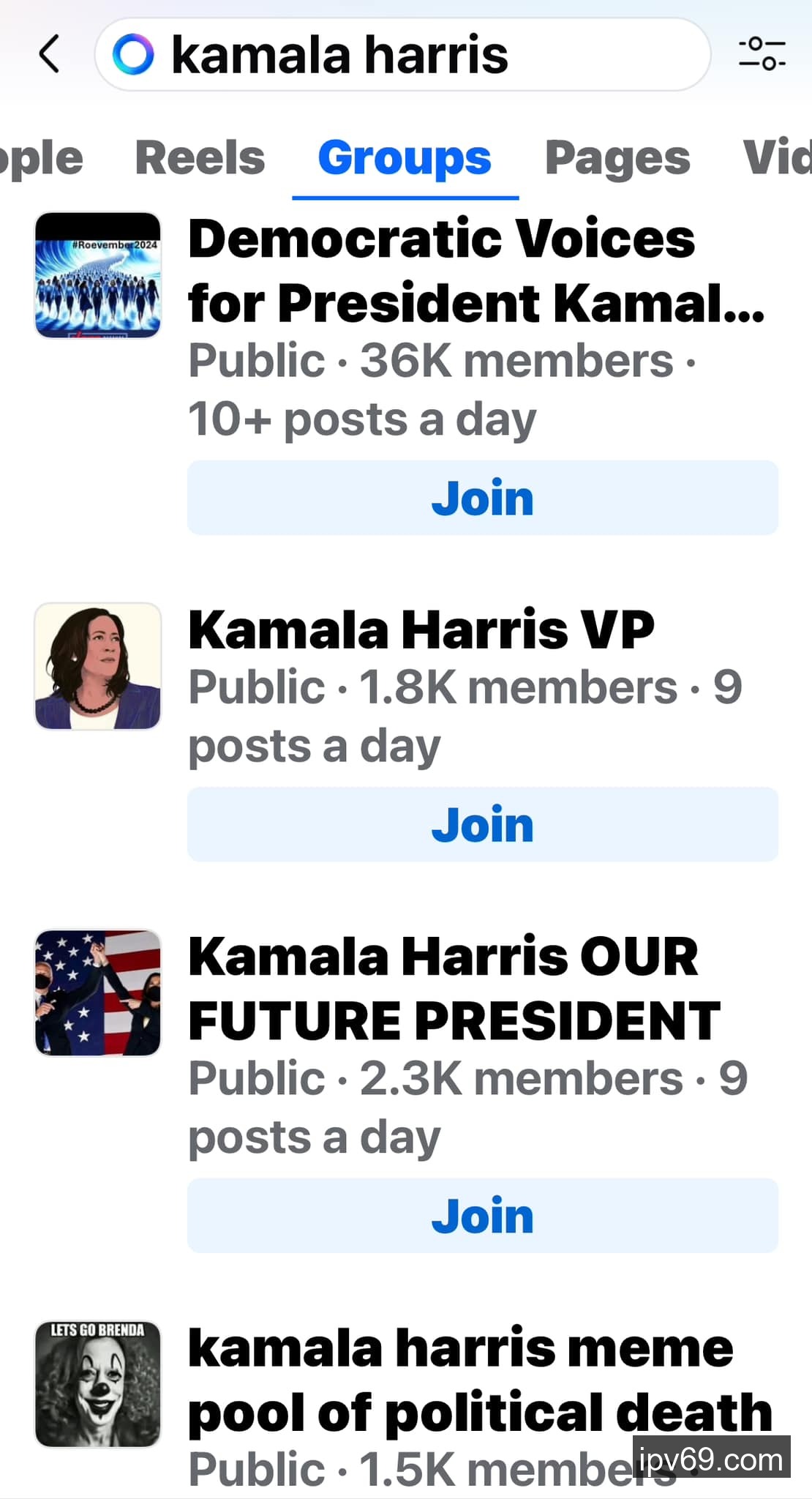This screenshot has width=812, height=1499.
Task: Join Democratic Voices for President Kamal... group
Action: click(x=482, y=498)
